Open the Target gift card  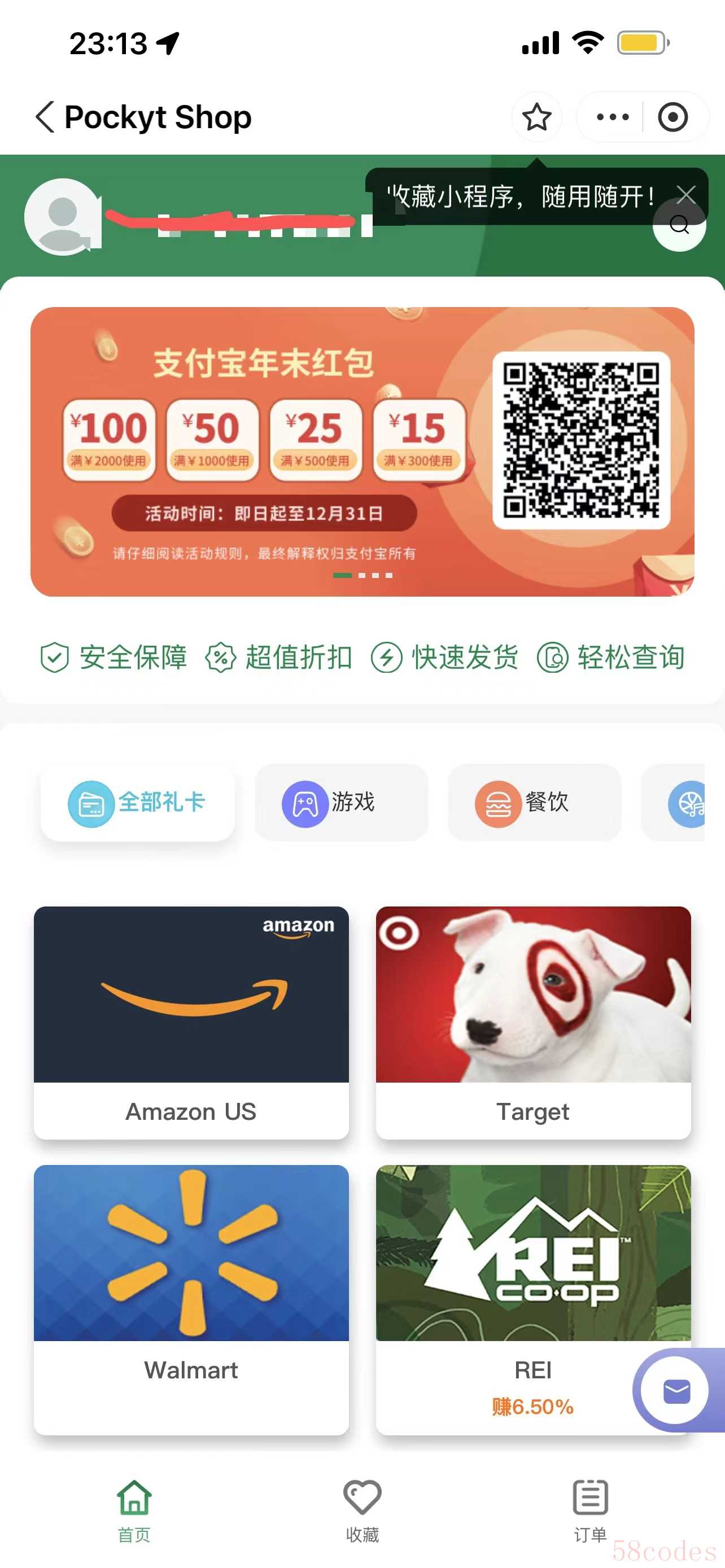point(533,1022)
